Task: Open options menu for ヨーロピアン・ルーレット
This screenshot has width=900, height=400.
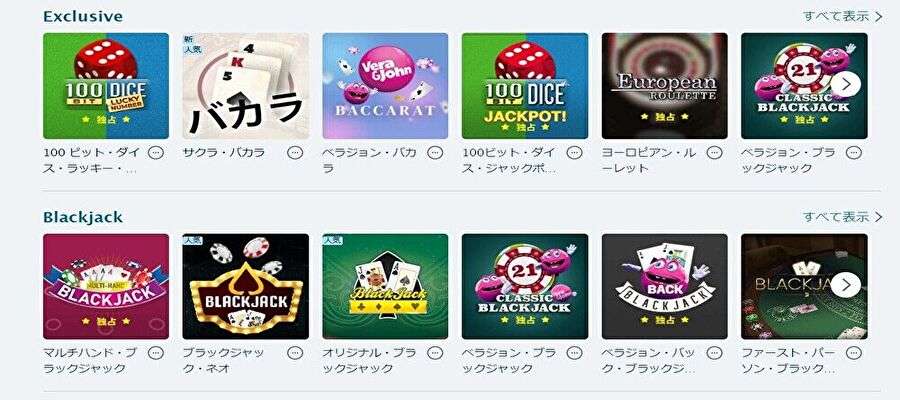Action: [x=714, y=153]
